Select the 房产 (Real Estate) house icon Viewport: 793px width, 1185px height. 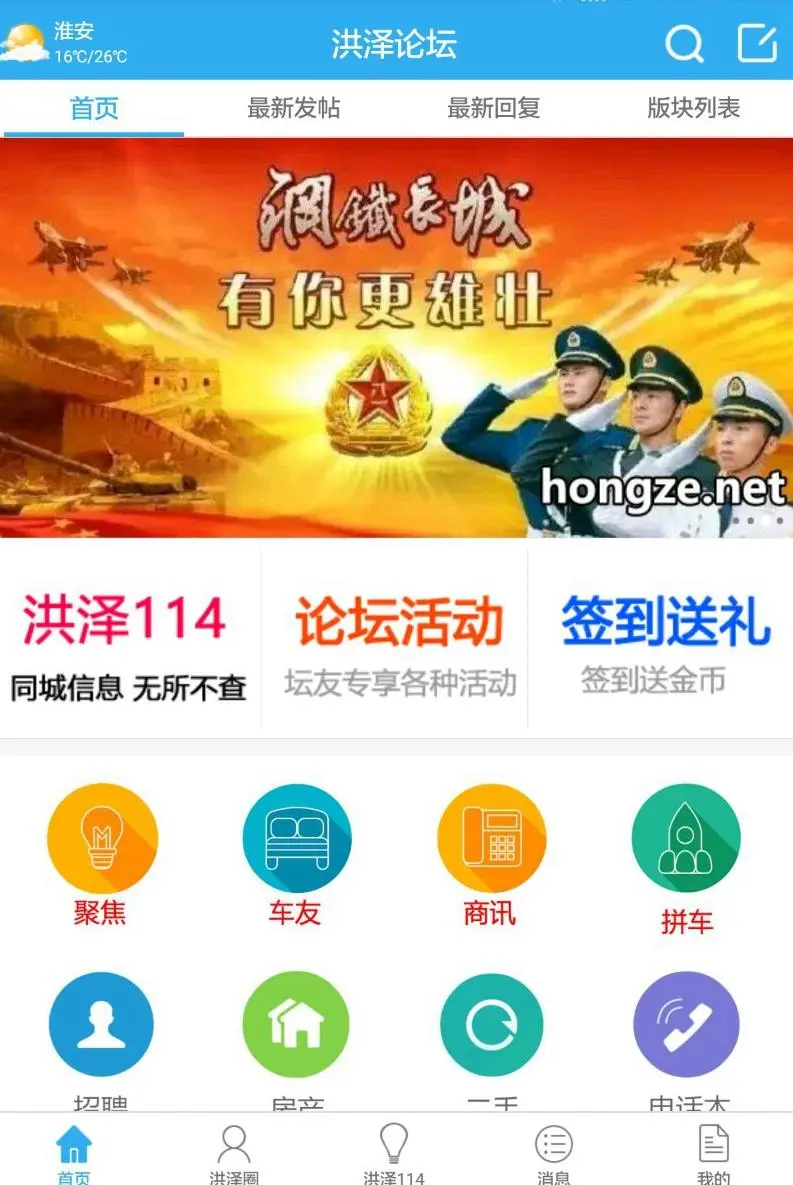(x=296, y=1025)
